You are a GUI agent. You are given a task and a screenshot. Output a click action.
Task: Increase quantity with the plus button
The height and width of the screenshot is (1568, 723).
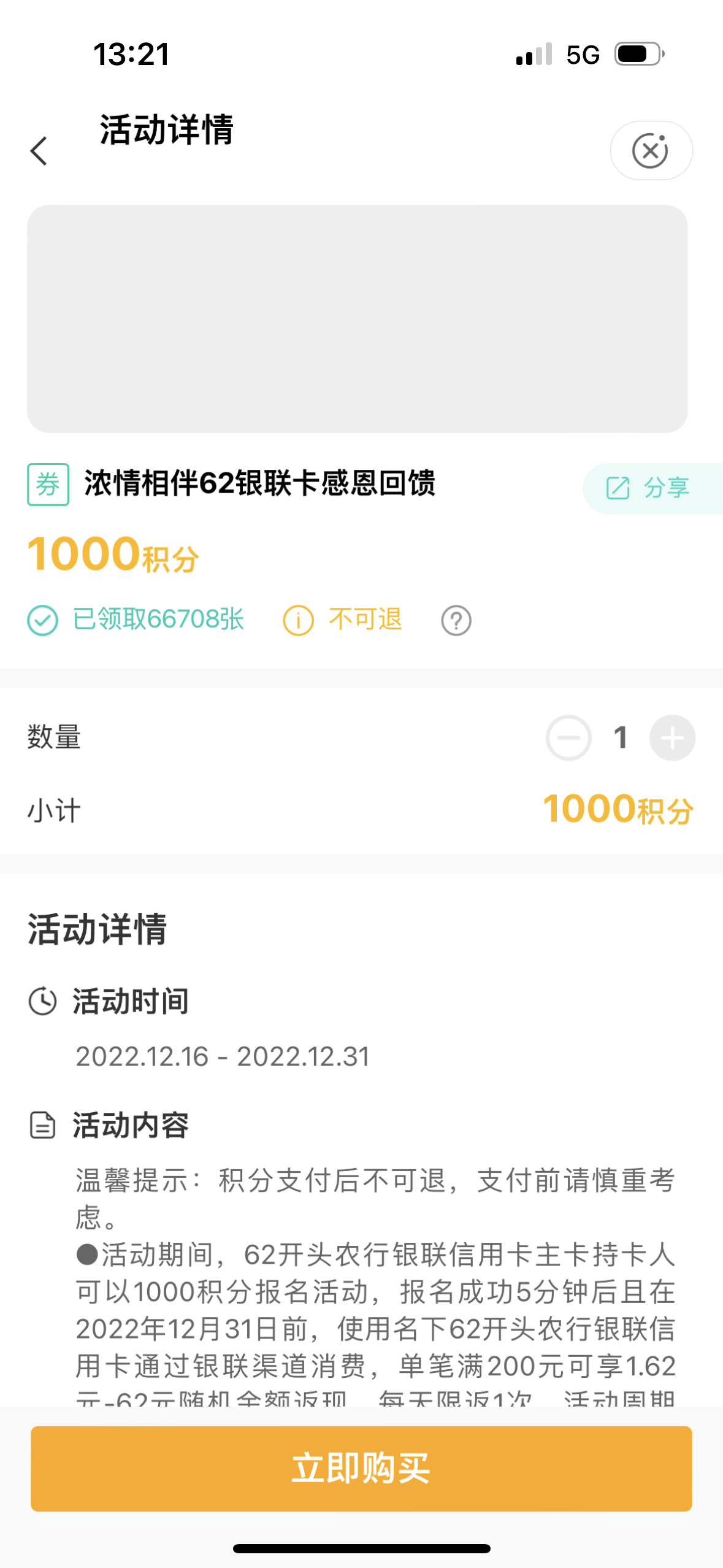(x=672, y=737)
